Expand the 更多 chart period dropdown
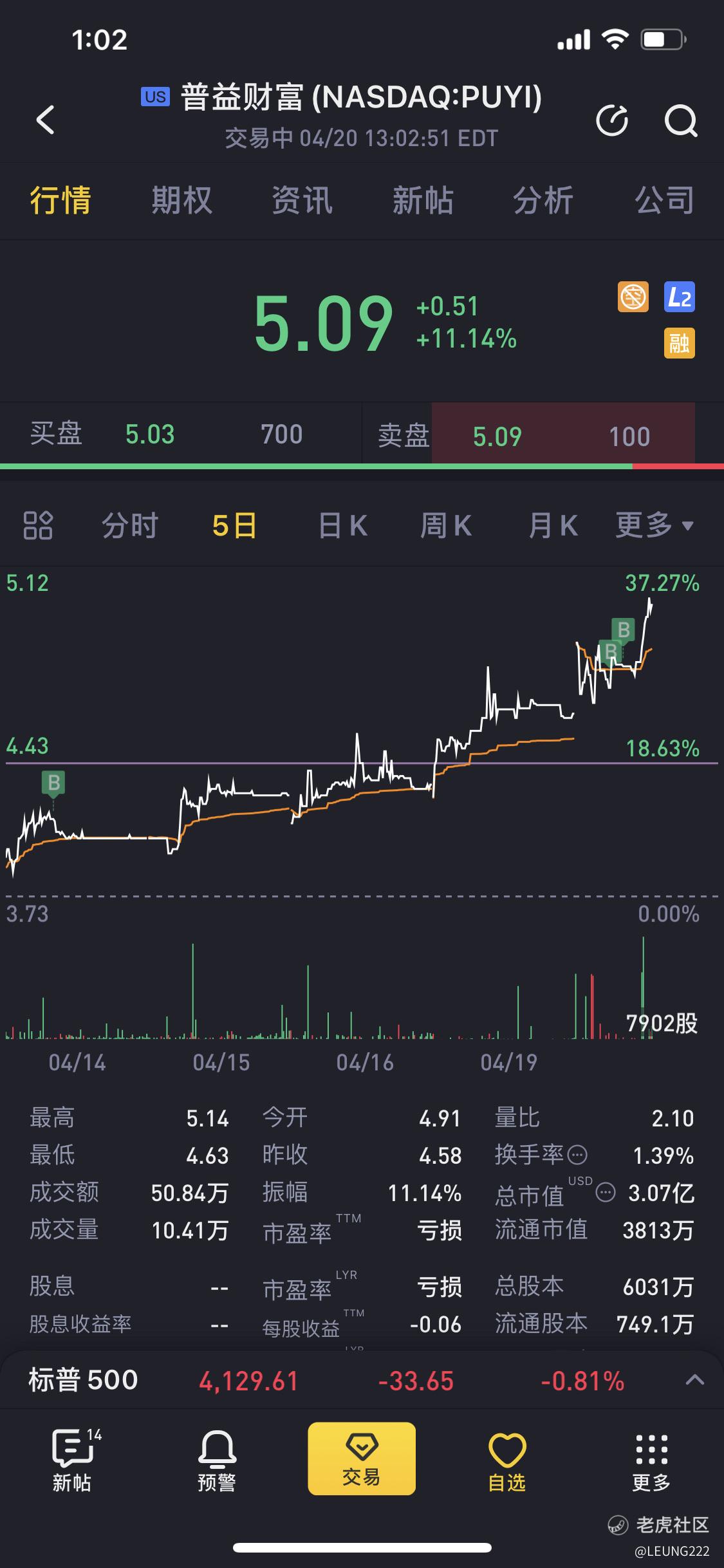 point(654,526)
